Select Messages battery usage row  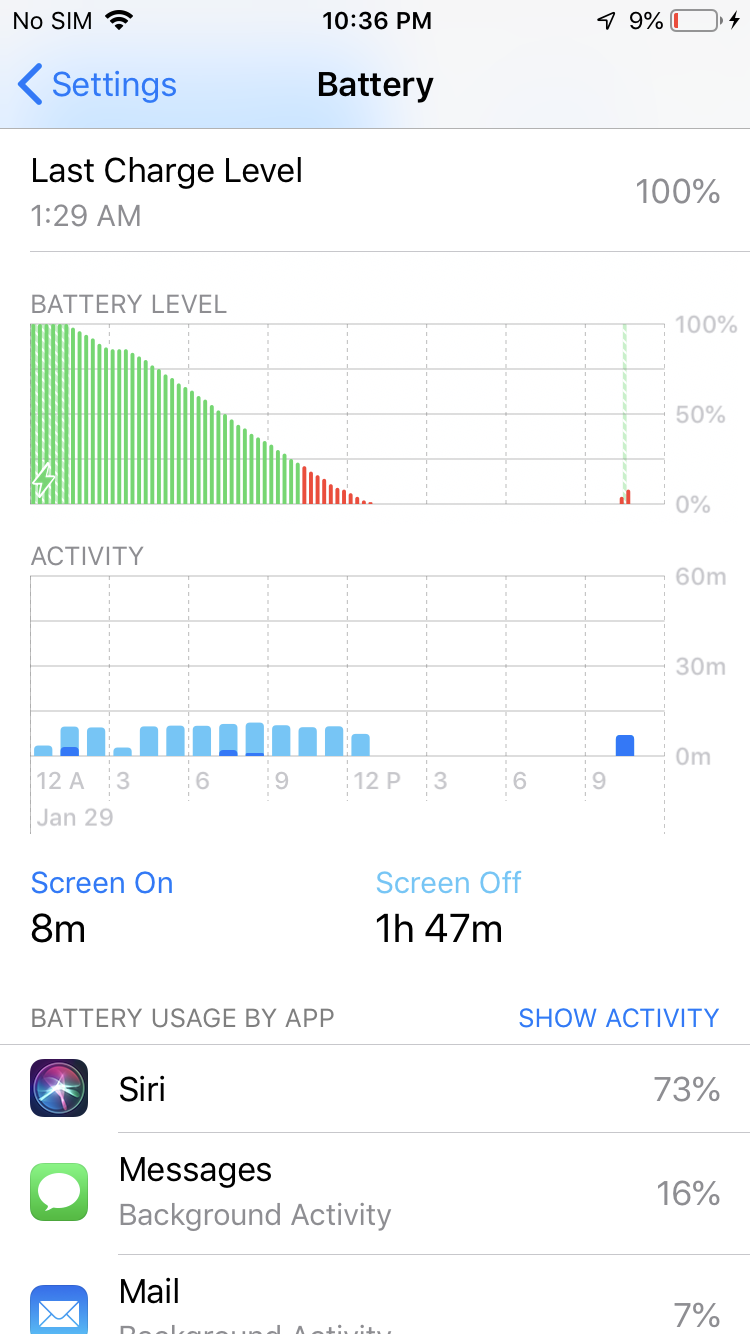tap(375, 1193)
